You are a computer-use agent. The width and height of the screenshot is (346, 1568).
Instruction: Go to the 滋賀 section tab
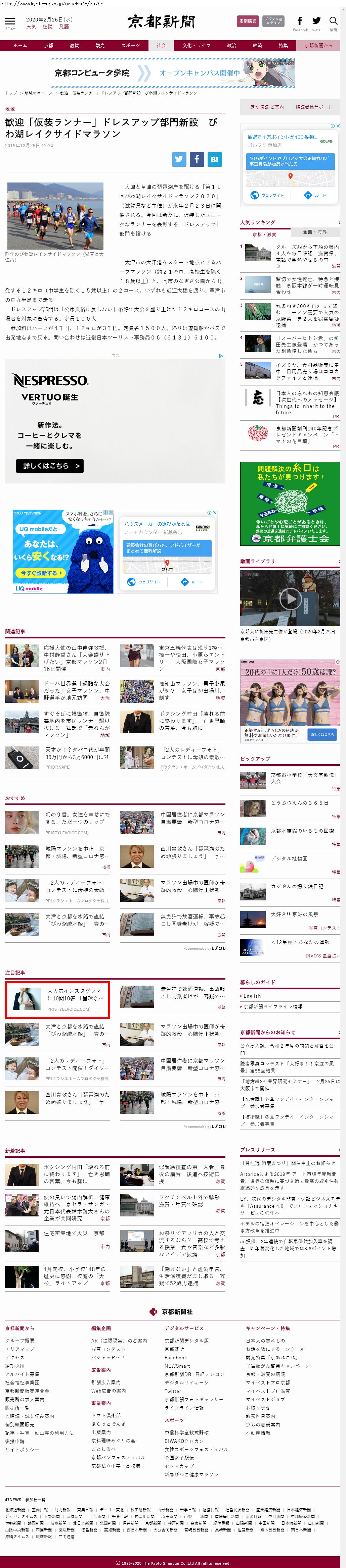(x=74, y=46)
